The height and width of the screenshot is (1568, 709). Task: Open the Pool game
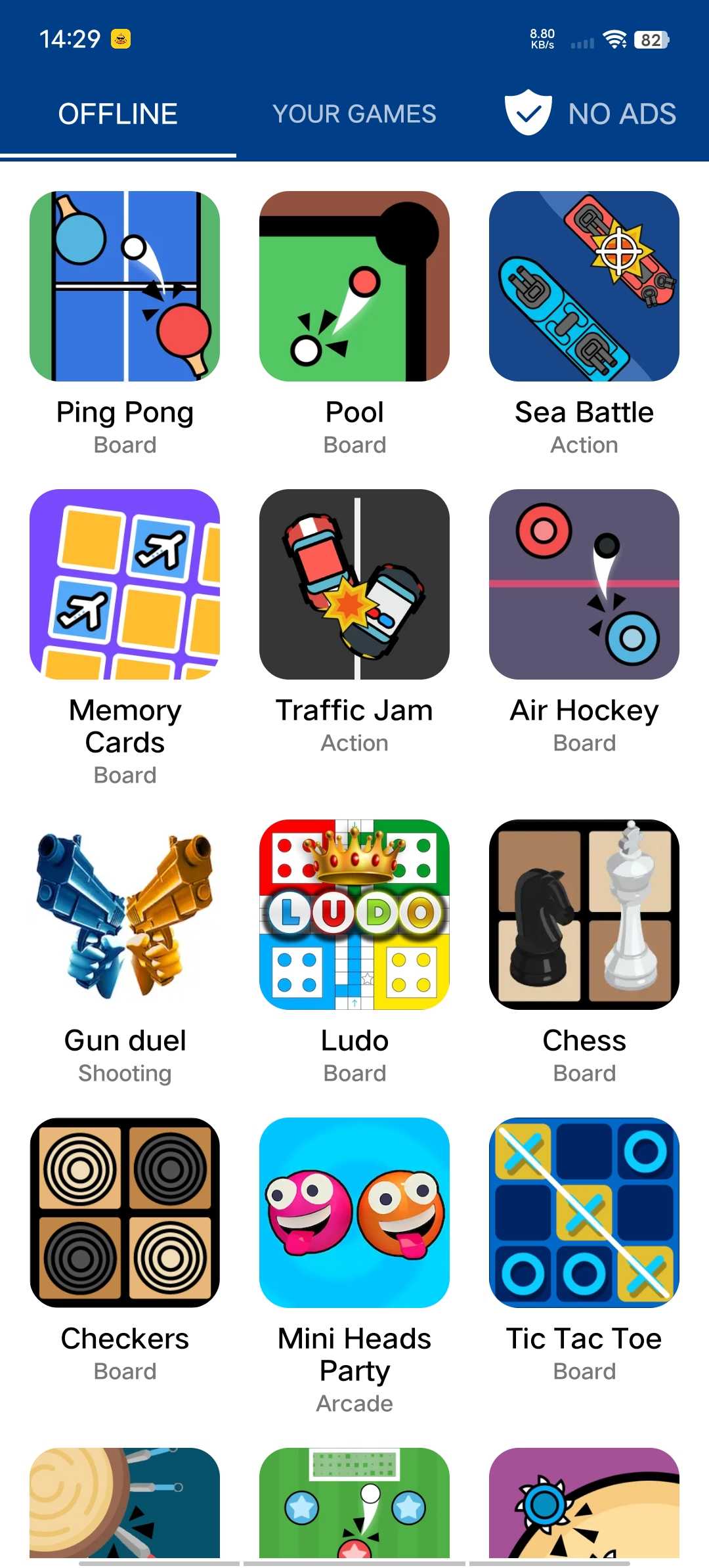(x=354, y=286)
